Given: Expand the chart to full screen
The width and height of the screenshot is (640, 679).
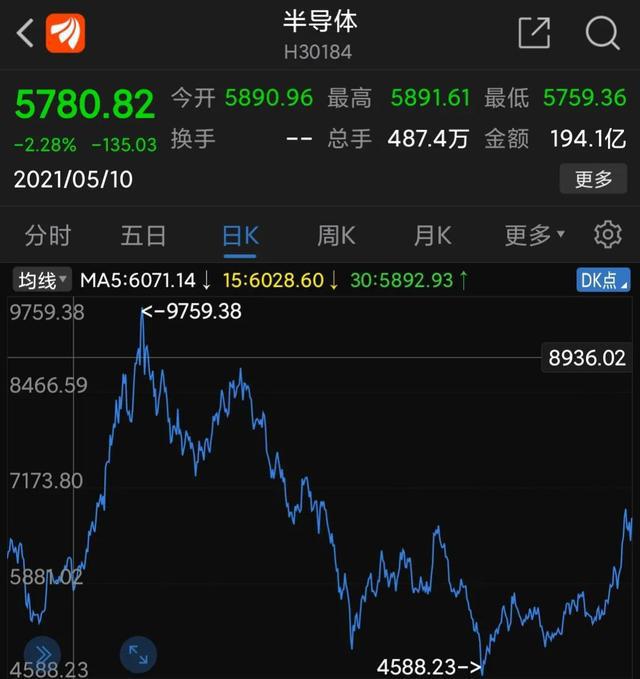Looking at the screenshot, I should click(138, 654).
